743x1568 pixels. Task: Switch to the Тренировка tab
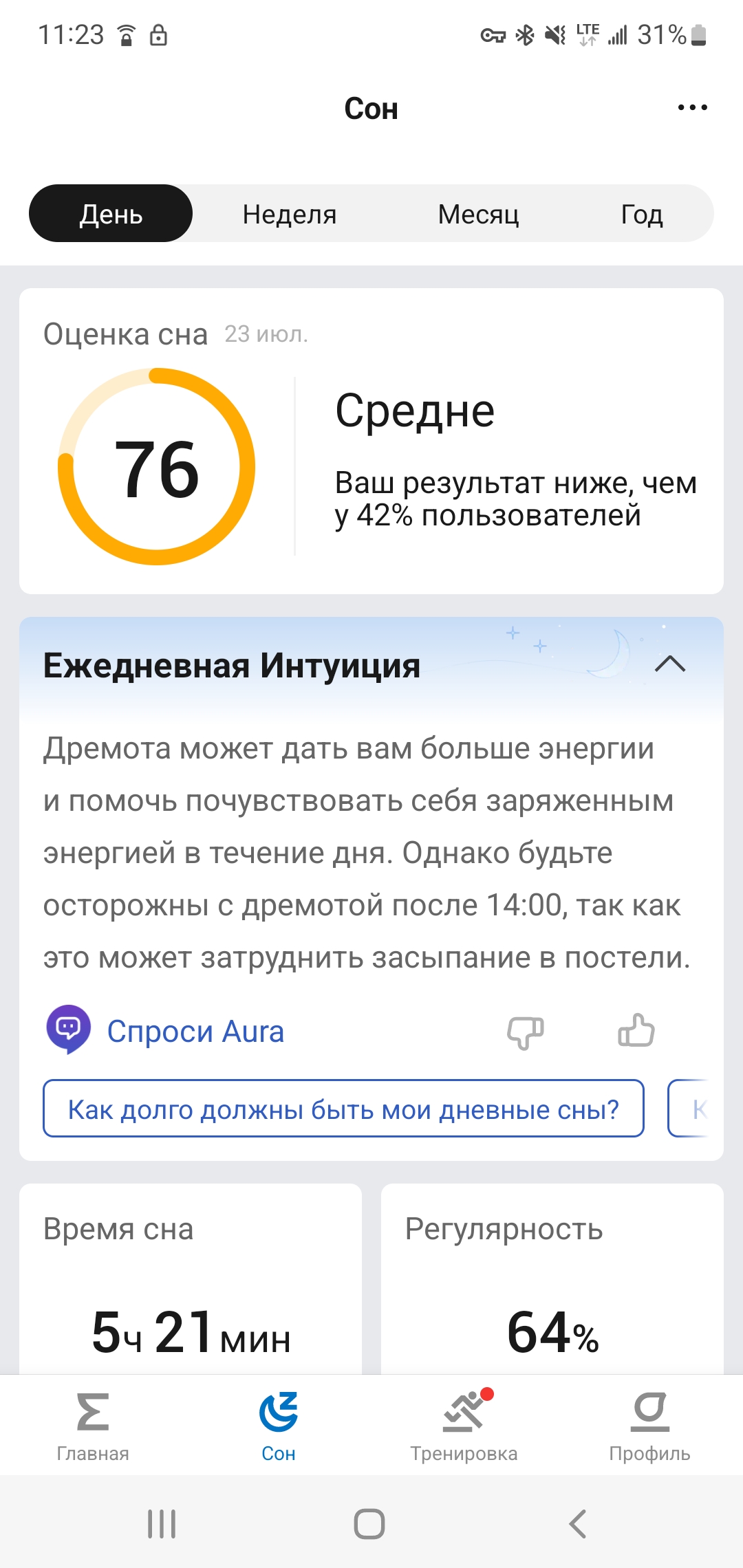[464, 1425]
